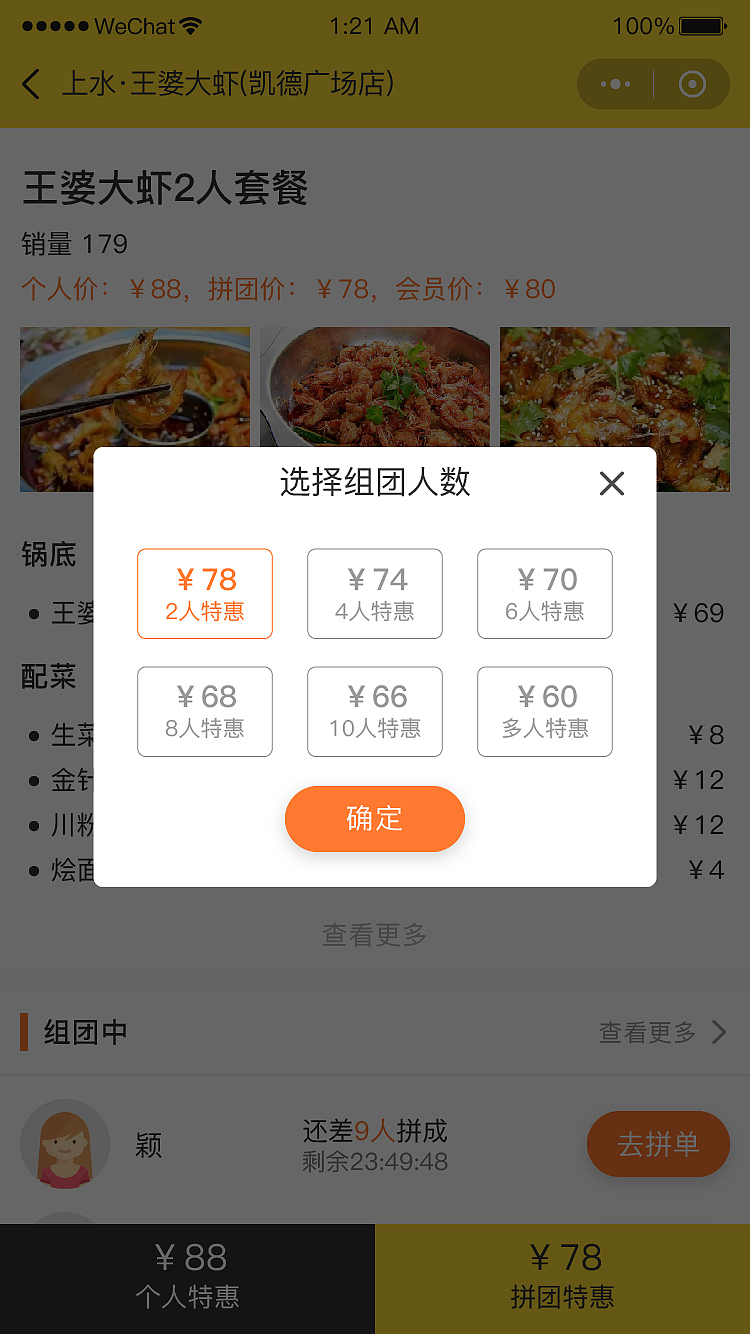Click the mini-program exit circle icon
The width and height of the screenshot is (750, 1334).
[x=692, y=84]
